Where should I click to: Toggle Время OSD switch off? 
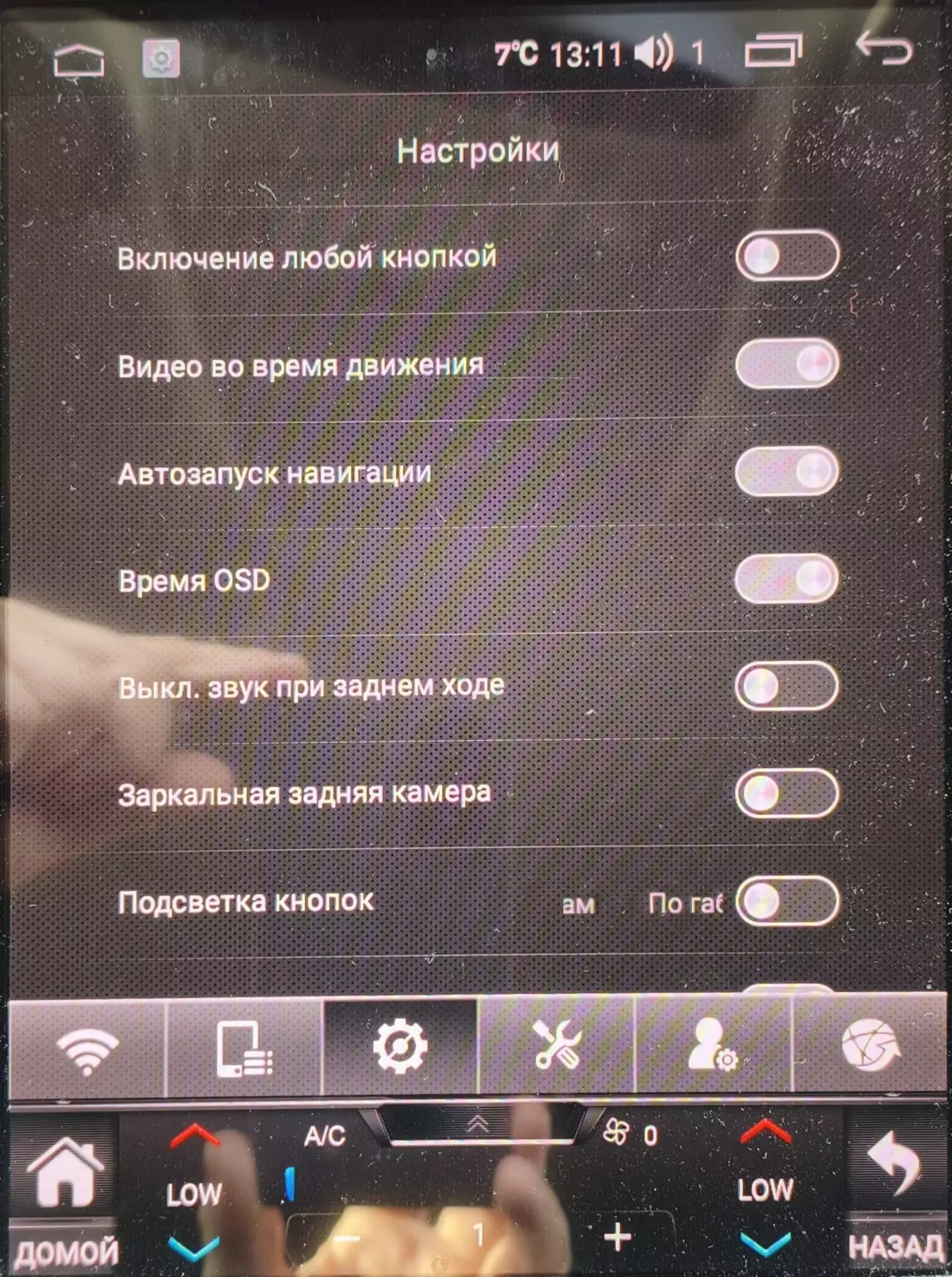pyautogui.click(x=787, y=578)
